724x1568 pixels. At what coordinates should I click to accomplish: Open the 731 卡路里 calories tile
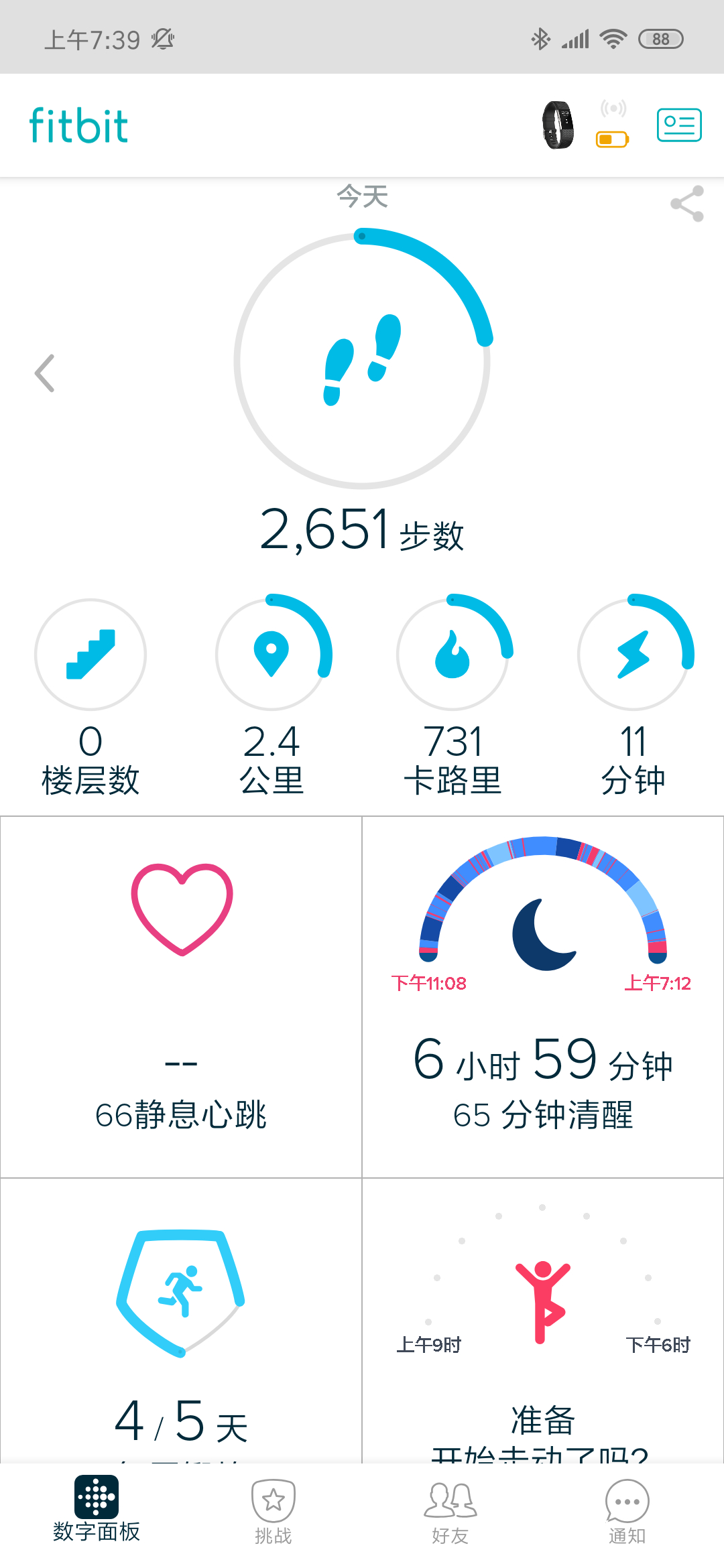click(452, 696)
